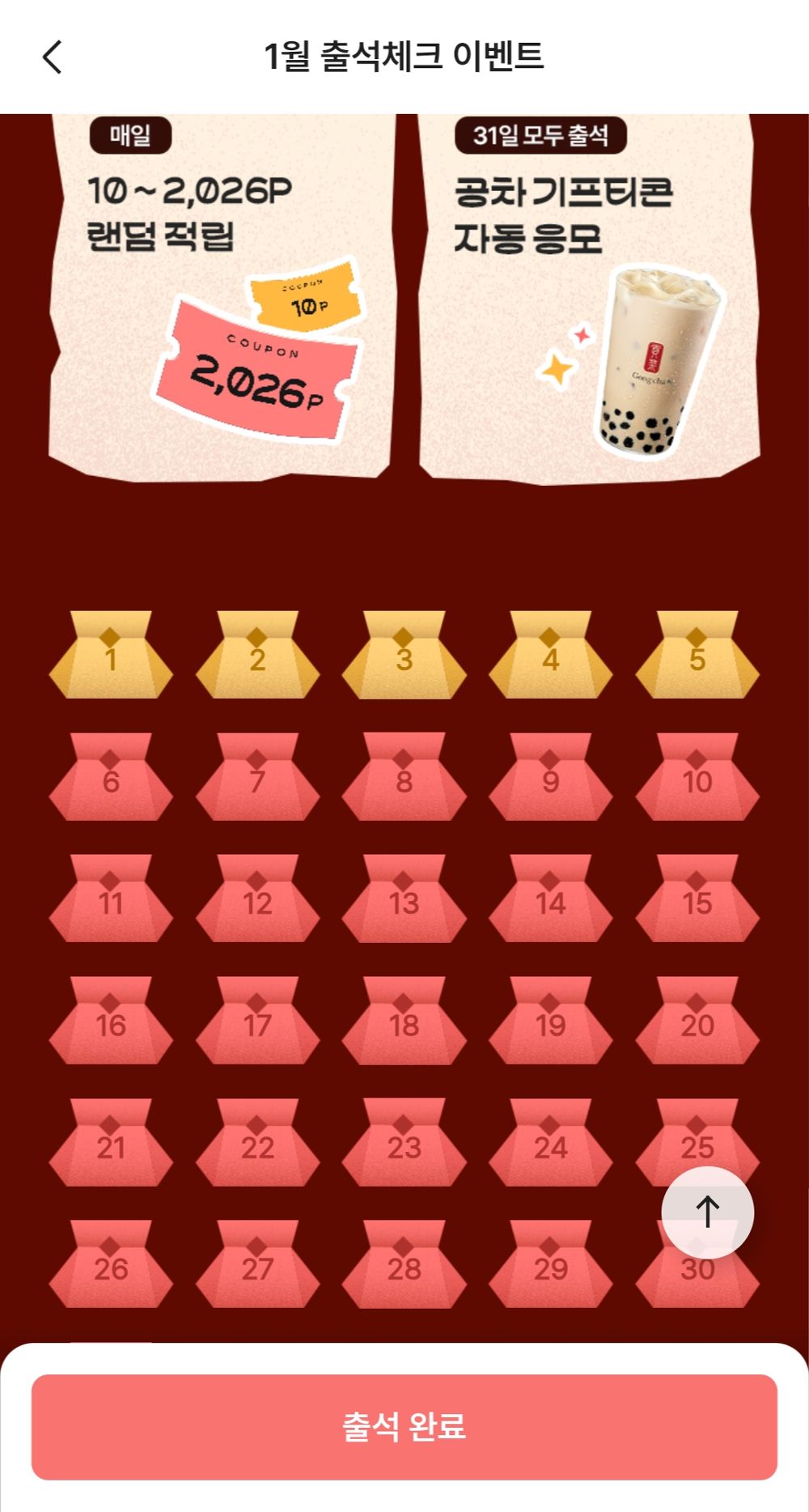Go back from the attendance event page
809x1512 pixels.
pyautogui.click(x=53, y=57)
